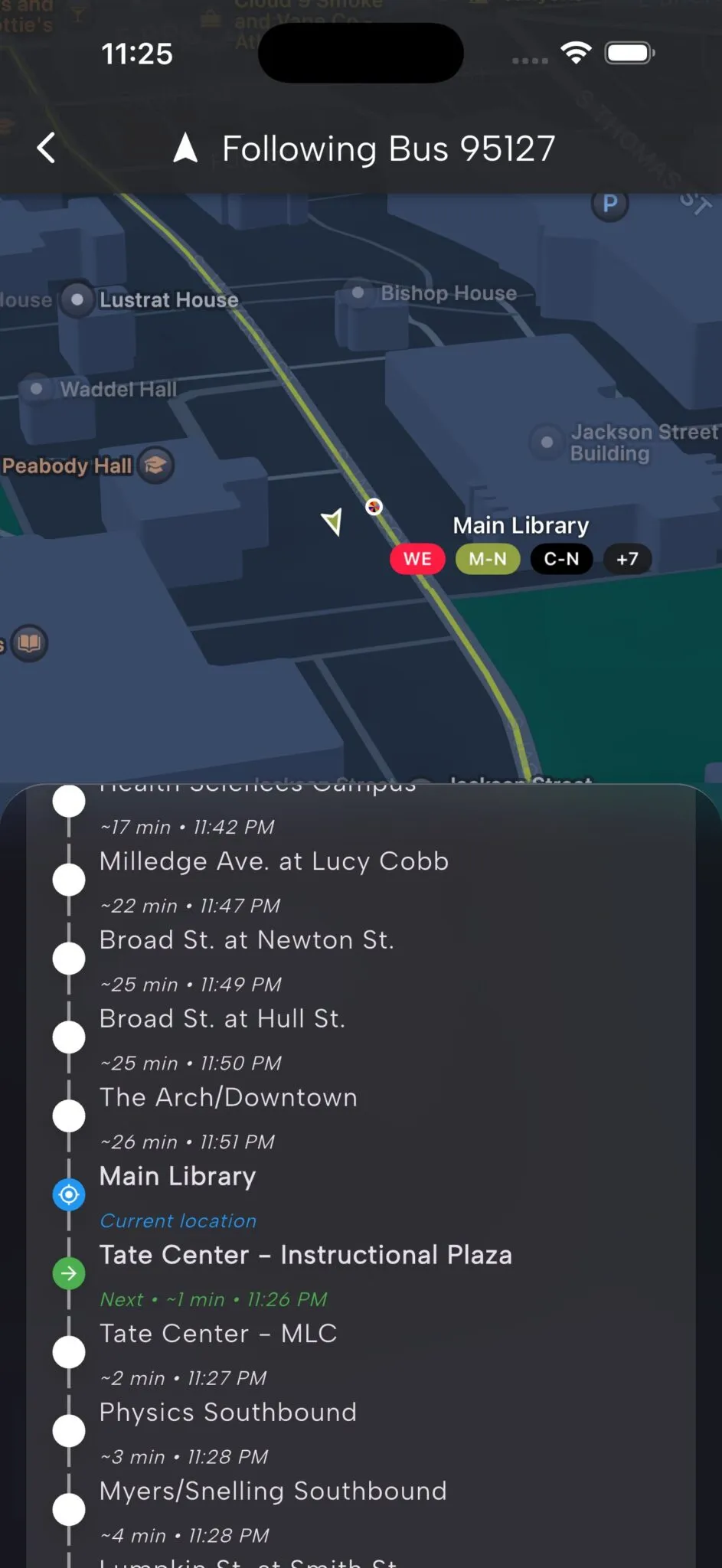Image resolution: width=722 pixels, height=1568 pixels.
Task: Tap the Lustrat House map marker
Action: pos(76,300)
